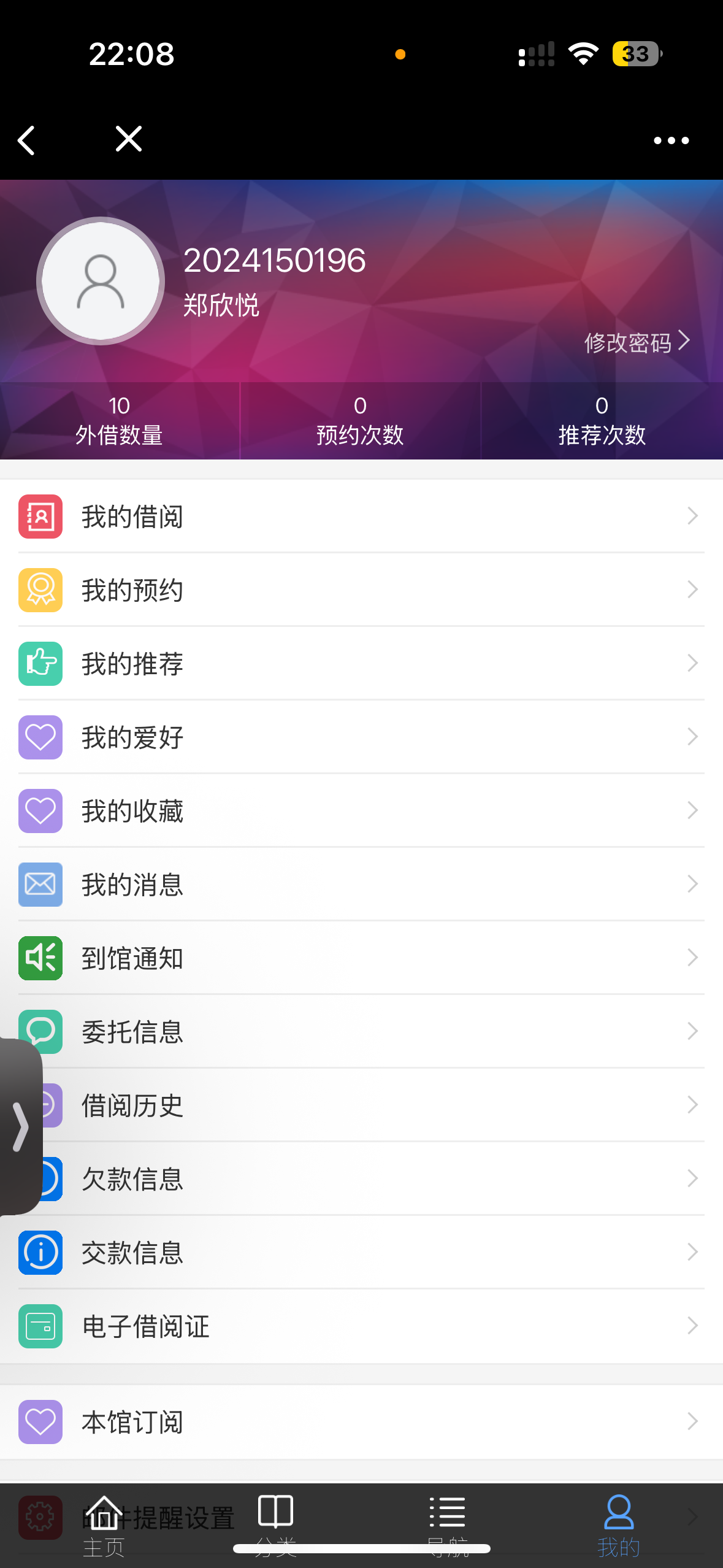
Task: Open 我的借阅 row
Action: pyautogui.click(x=361, y=517)
